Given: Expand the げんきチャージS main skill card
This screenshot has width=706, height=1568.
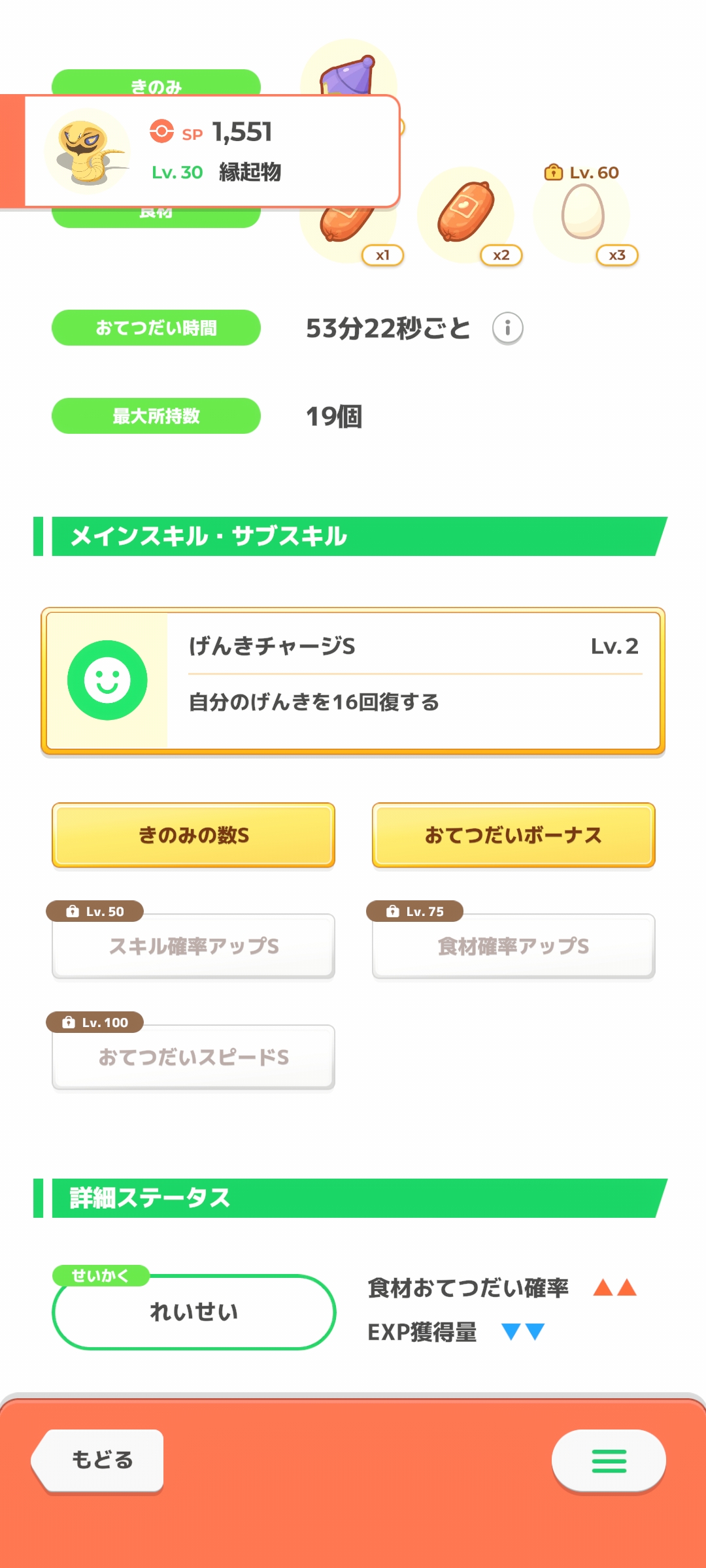Looking at the screenshot, I should (353, 681).
